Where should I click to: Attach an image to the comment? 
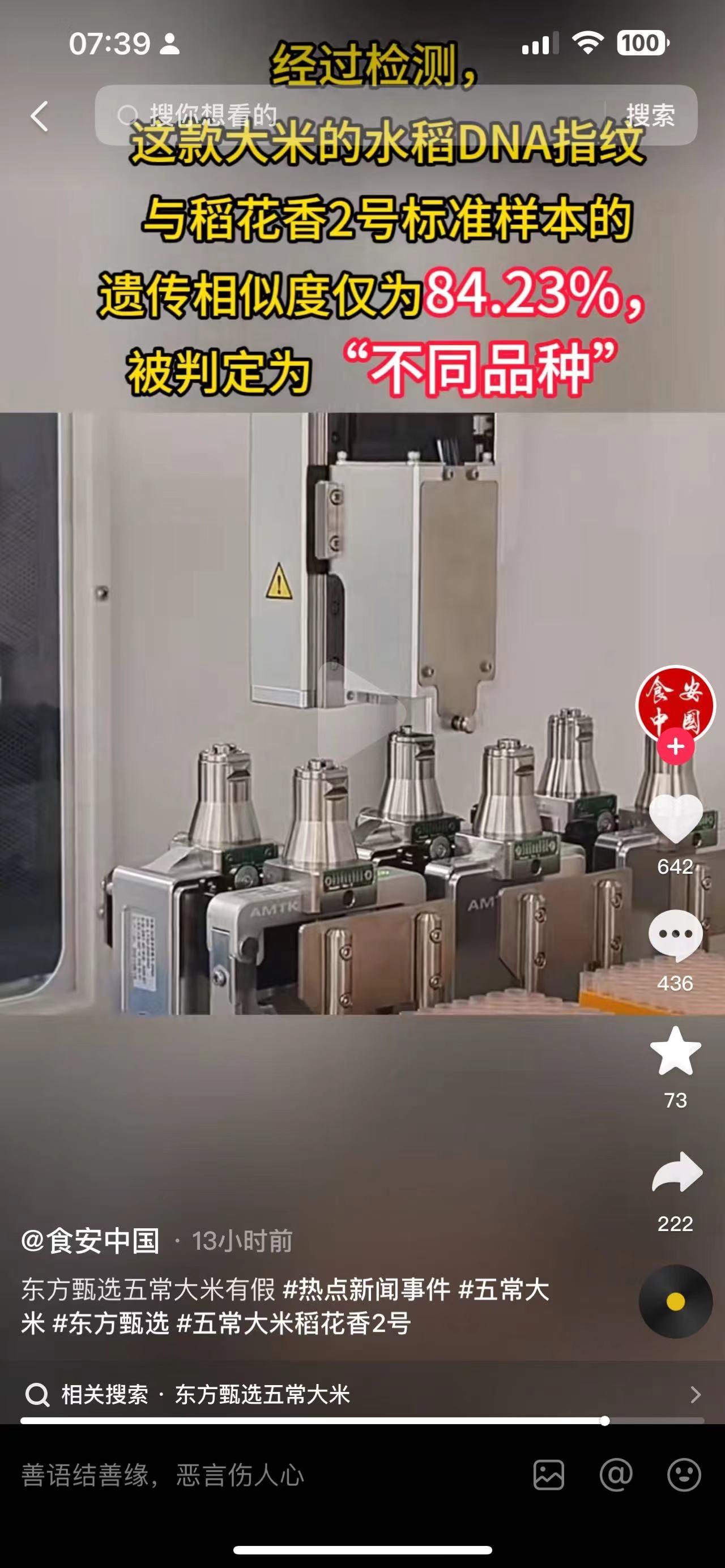[548, 1476]
